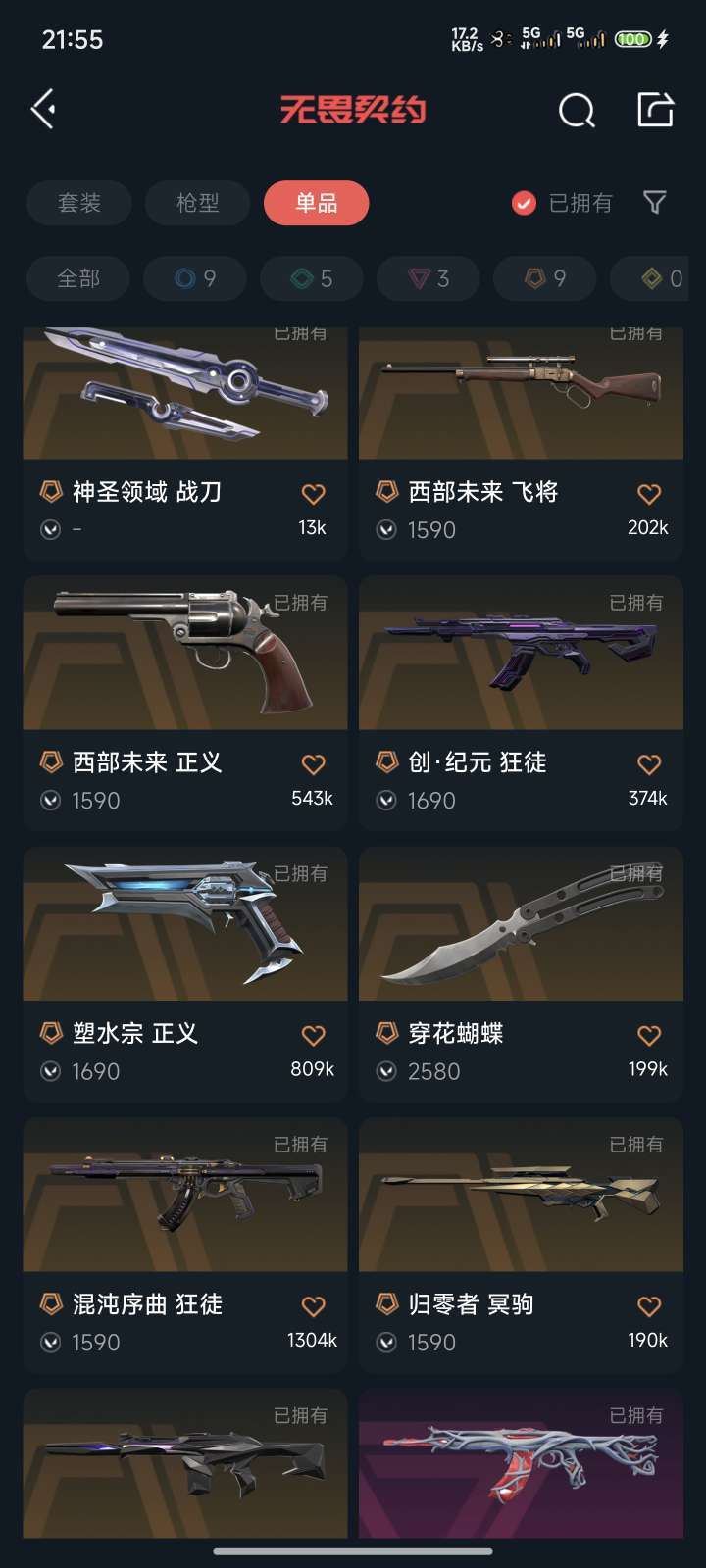Open the filter funnel icon
Image resolution: width=706 pixels, height=1568 pixels.
655,203
